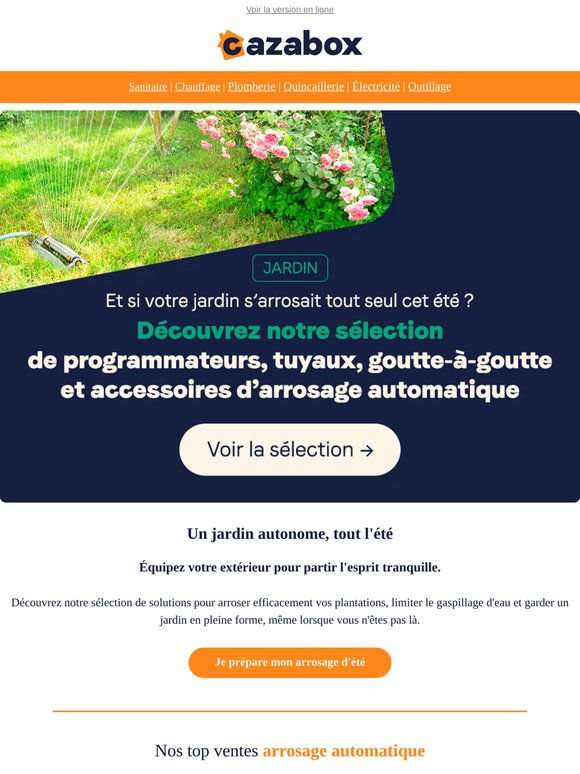Tap the 'Voir la sélection' button
Image resolution: width=580 pixels, height=774 pixels.
tap(290, 449)
